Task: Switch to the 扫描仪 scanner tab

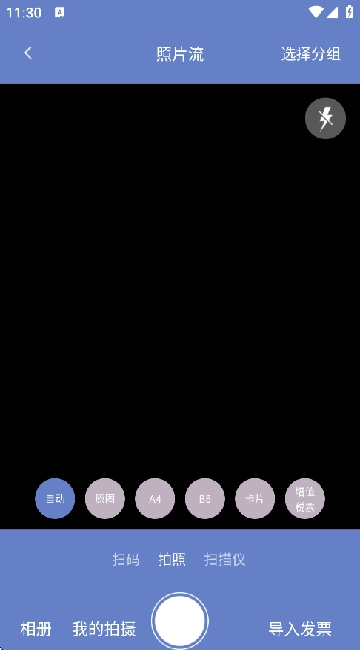Action: coord(224,560)
